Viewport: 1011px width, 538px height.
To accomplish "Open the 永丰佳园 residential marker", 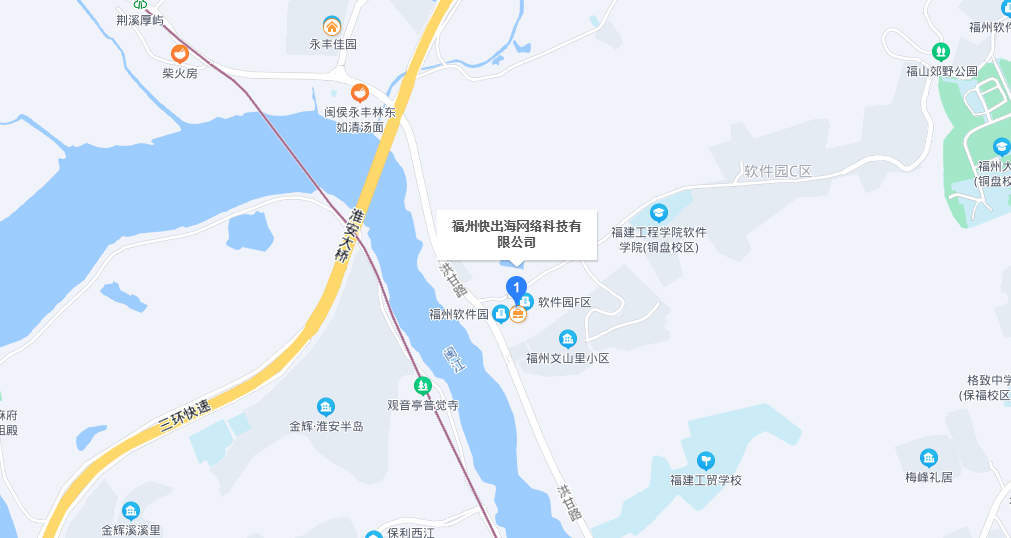I will tap(332, 25).
